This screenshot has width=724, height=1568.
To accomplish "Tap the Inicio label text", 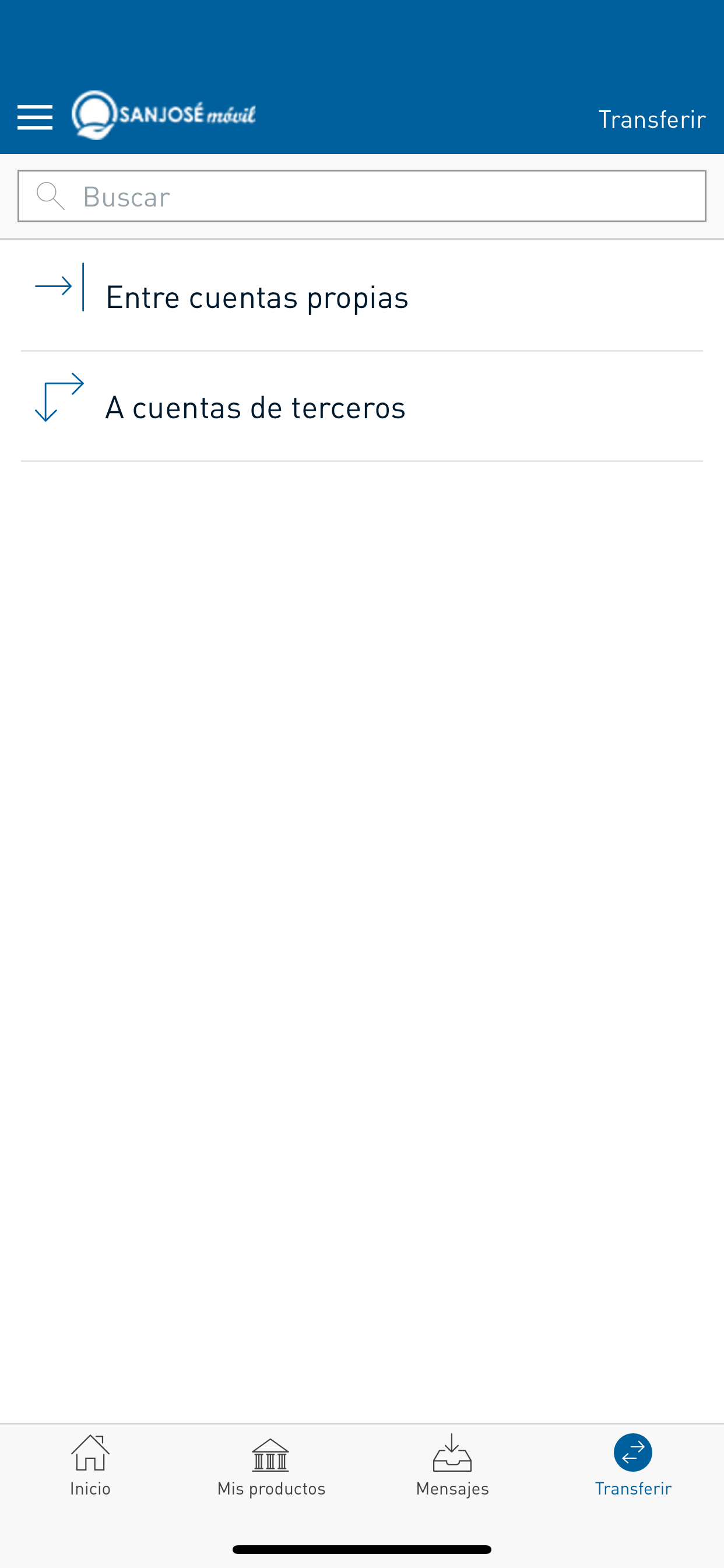I will click(90, 1489).
